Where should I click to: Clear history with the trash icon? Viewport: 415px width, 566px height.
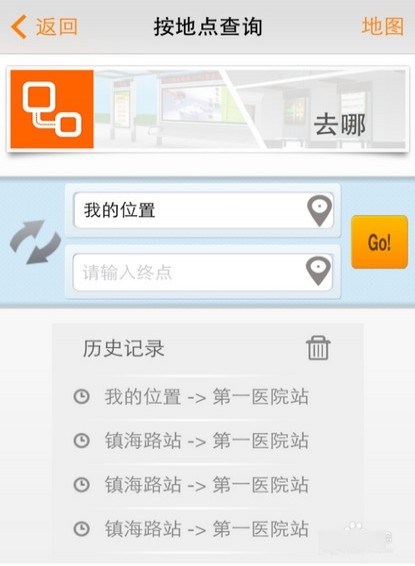[318, 348]
